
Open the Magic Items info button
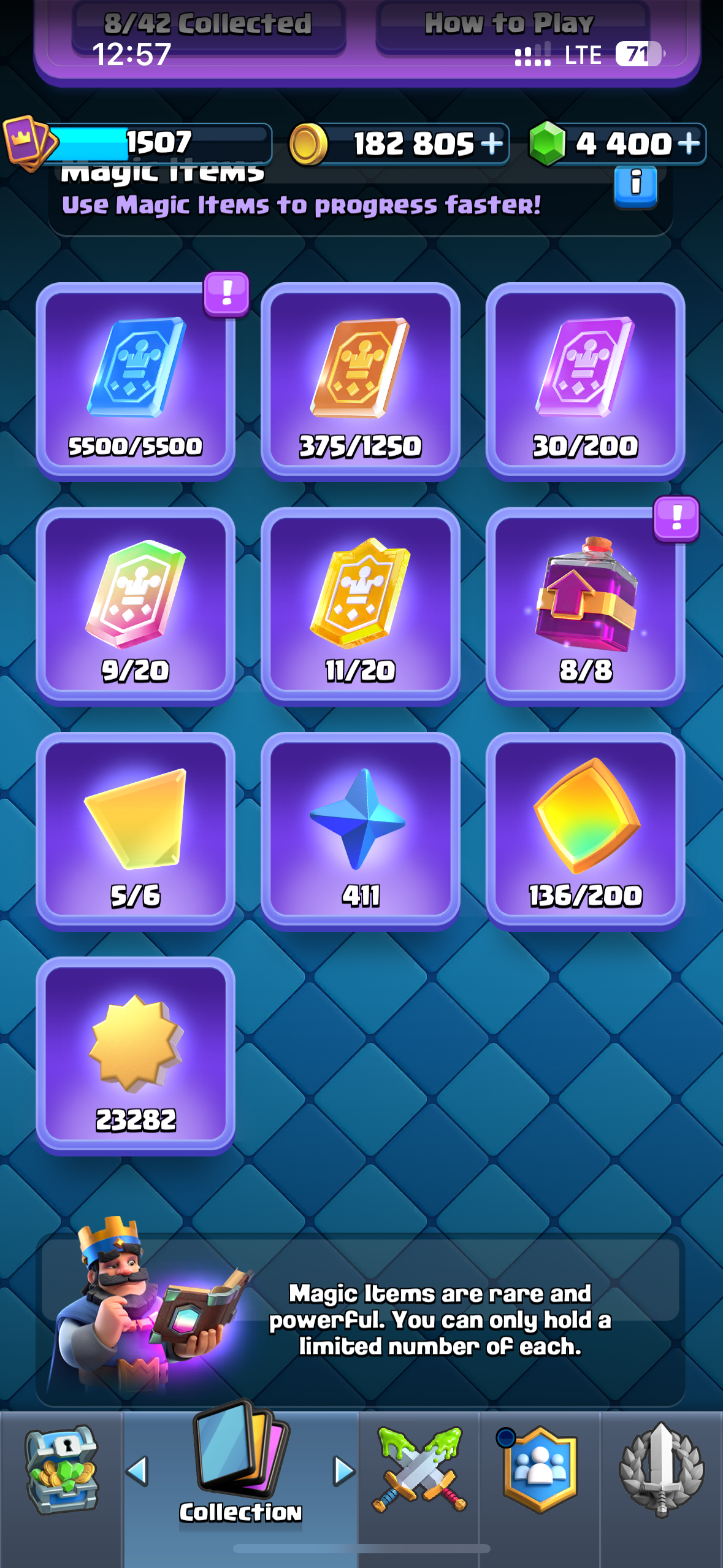[635, 186]
